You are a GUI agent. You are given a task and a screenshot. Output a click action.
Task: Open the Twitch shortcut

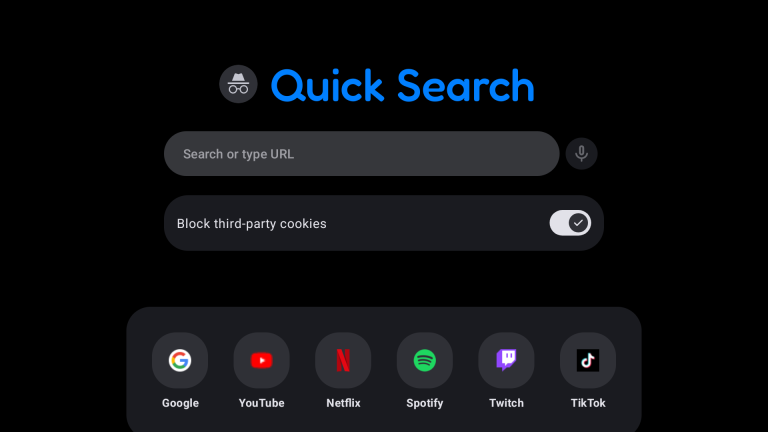pos(506,361)
